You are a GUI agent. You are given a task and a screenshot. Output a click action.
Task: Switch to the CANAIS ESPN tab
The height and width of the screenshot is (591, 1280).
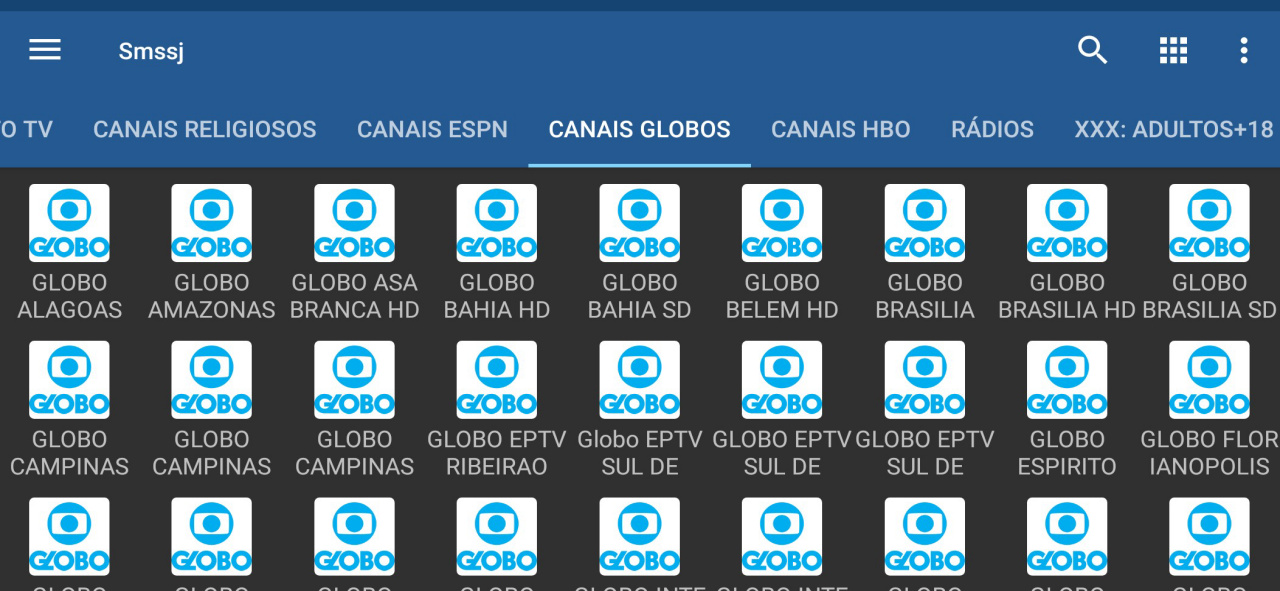pos(432,130)
